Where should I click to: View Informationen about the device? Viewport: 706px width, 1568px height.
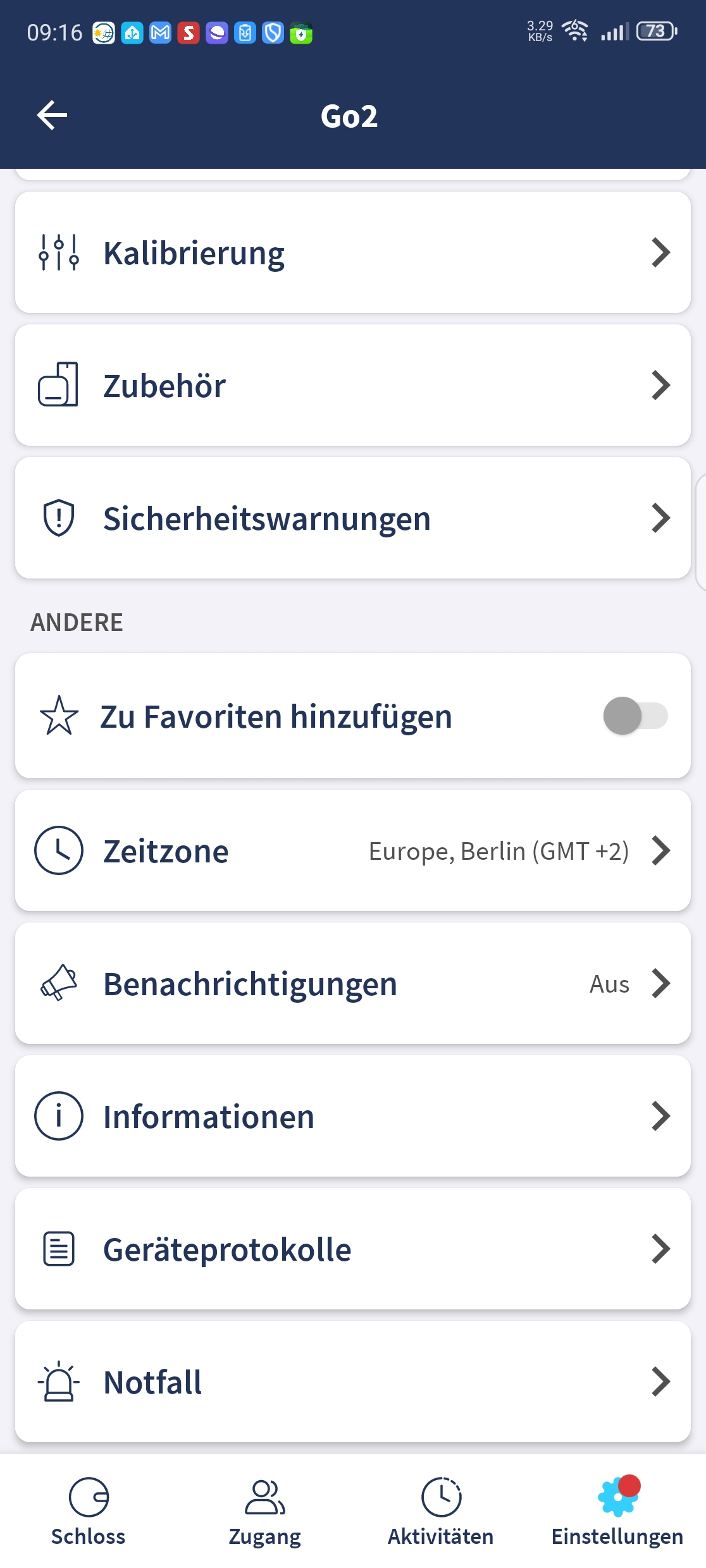click(x=353, y=1116)
